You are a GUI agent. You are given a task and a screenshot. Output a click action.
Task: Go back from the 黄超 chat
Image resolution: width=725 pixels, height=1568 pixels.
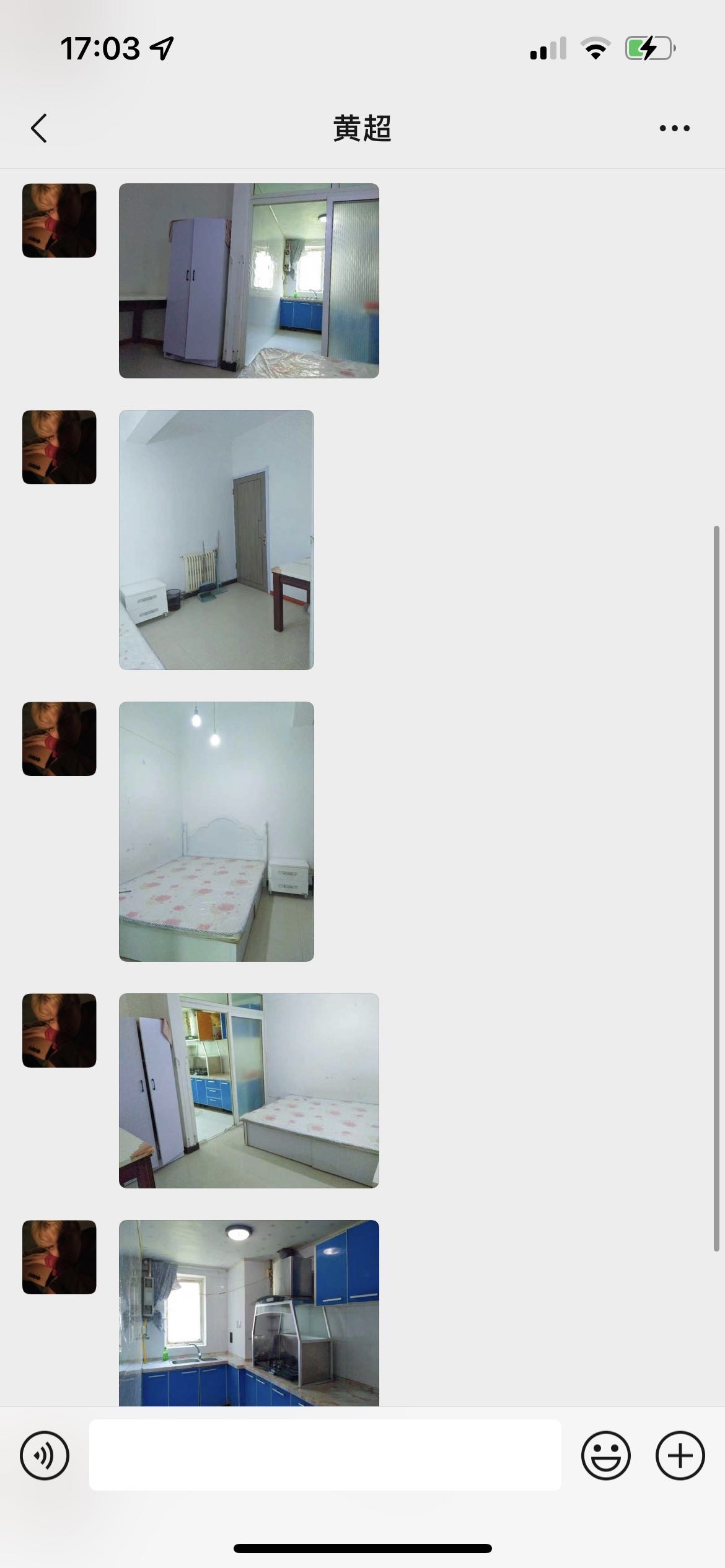click(39, 128)
